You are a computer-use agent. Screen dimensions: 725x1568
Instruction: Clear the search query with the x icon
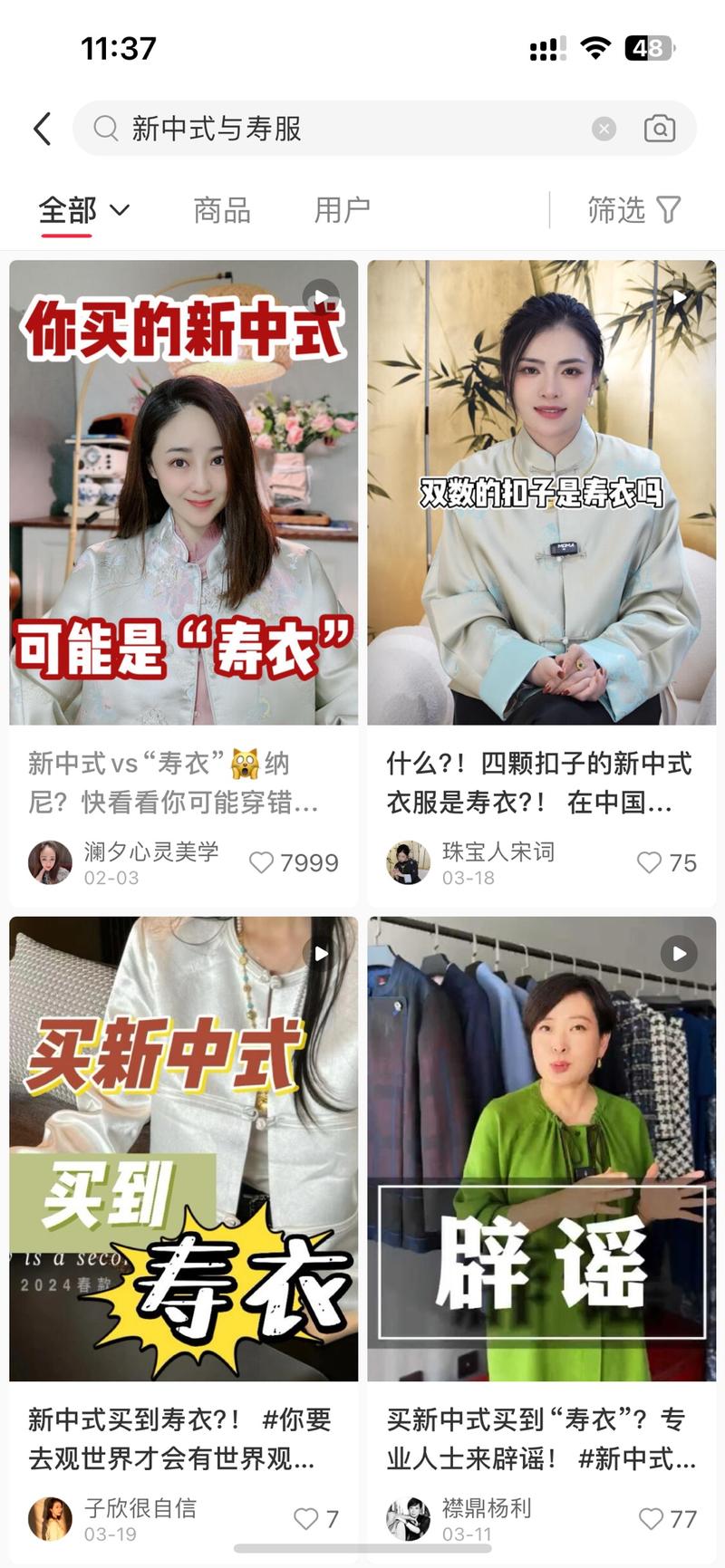[x=604, y=128]
